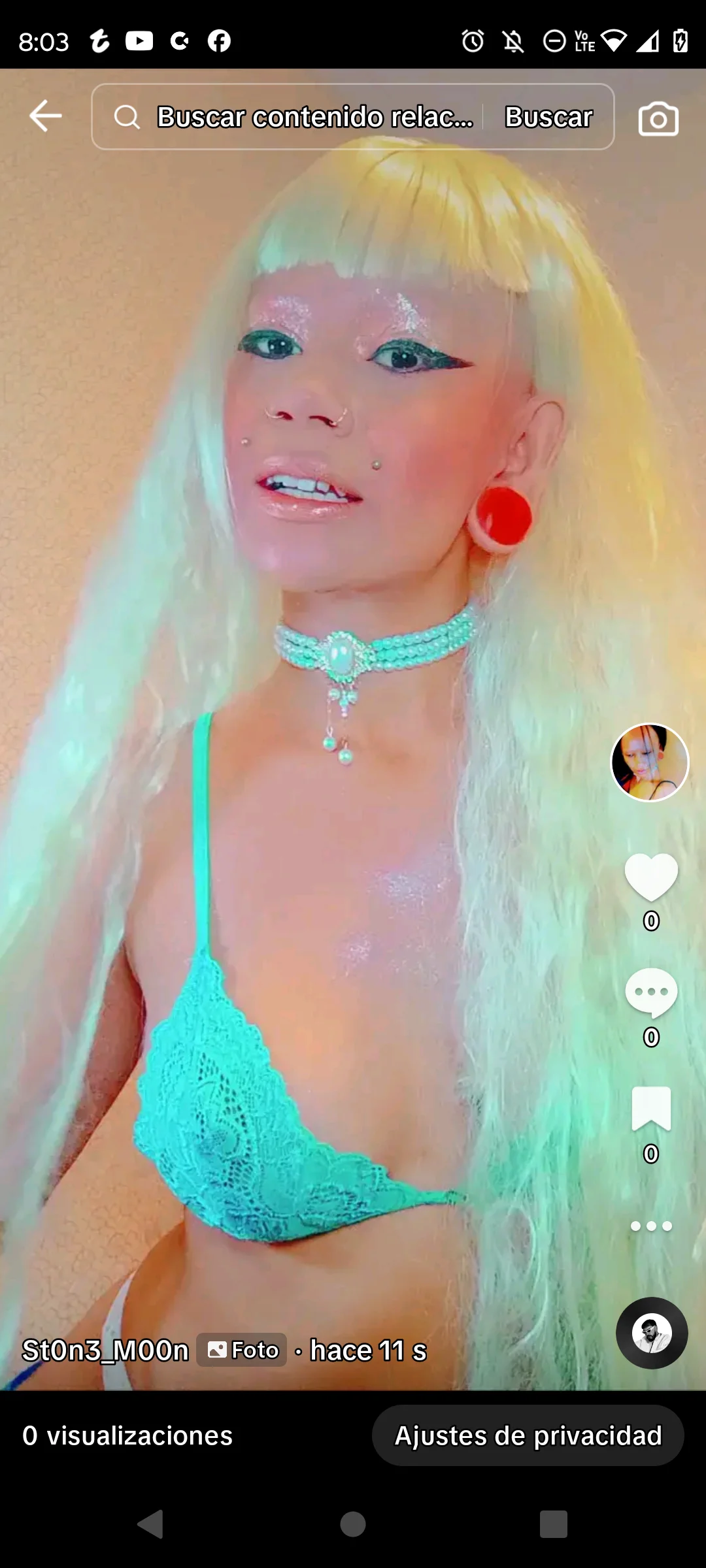The height and width of the screenshot is (1568, 706).
Task: Open the comments bubble
Action: (651, 993)
